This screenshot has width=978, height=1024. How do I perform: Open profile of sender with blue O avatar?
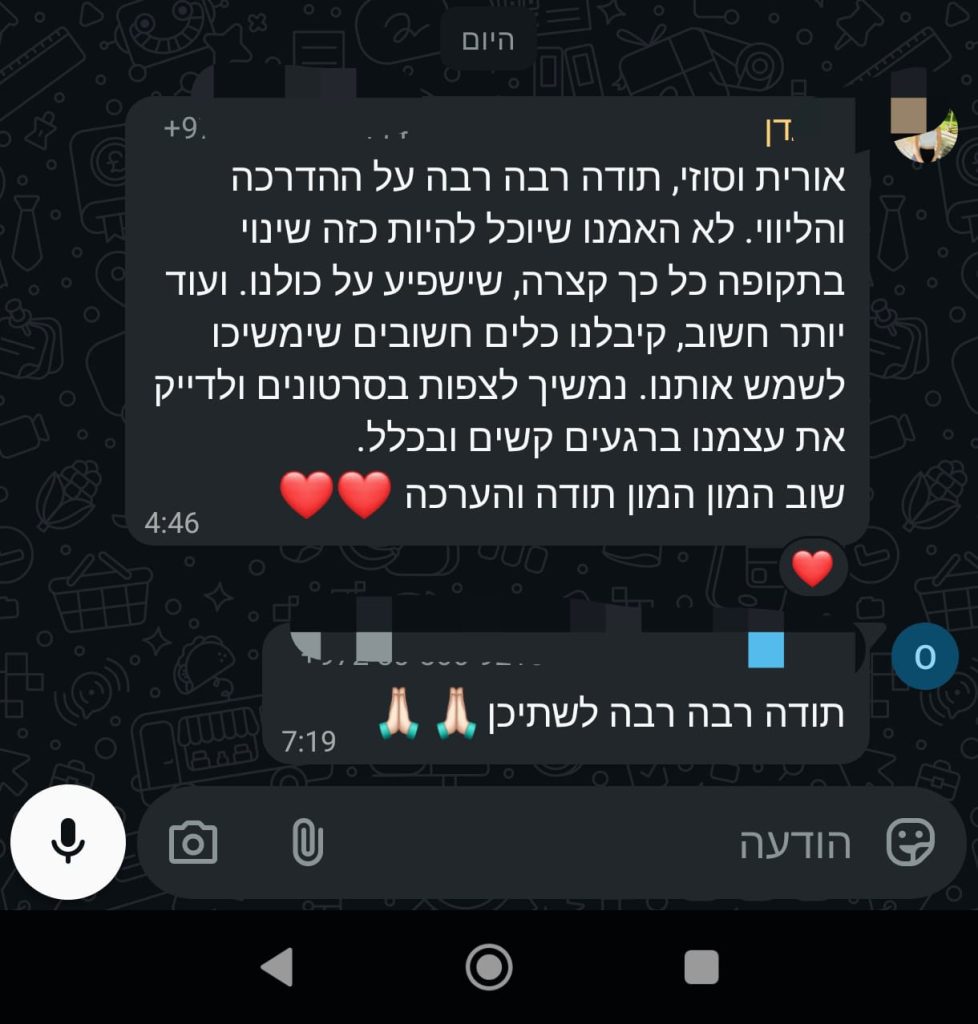click(925, 656)
